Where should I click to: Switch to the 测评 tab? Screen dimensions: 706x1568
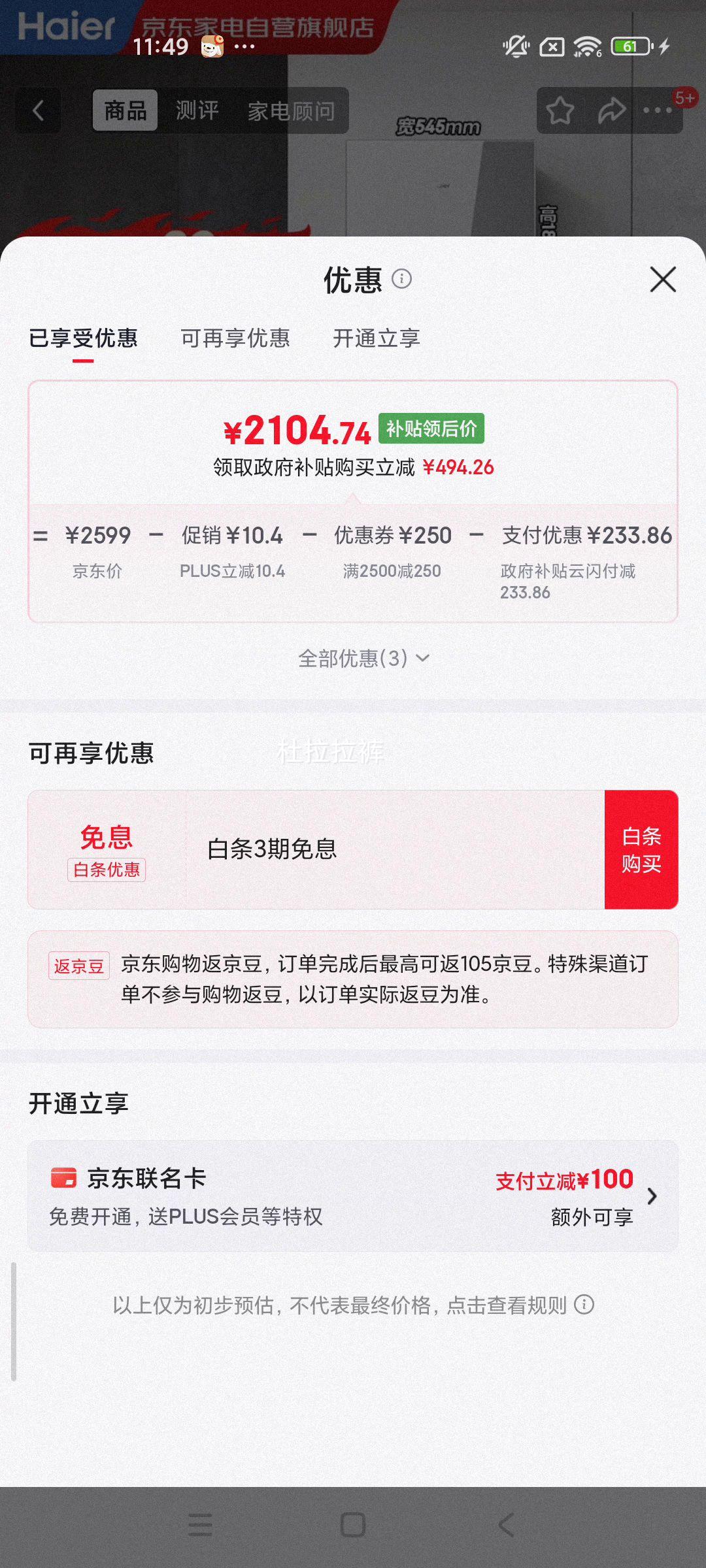coord(197,110)
